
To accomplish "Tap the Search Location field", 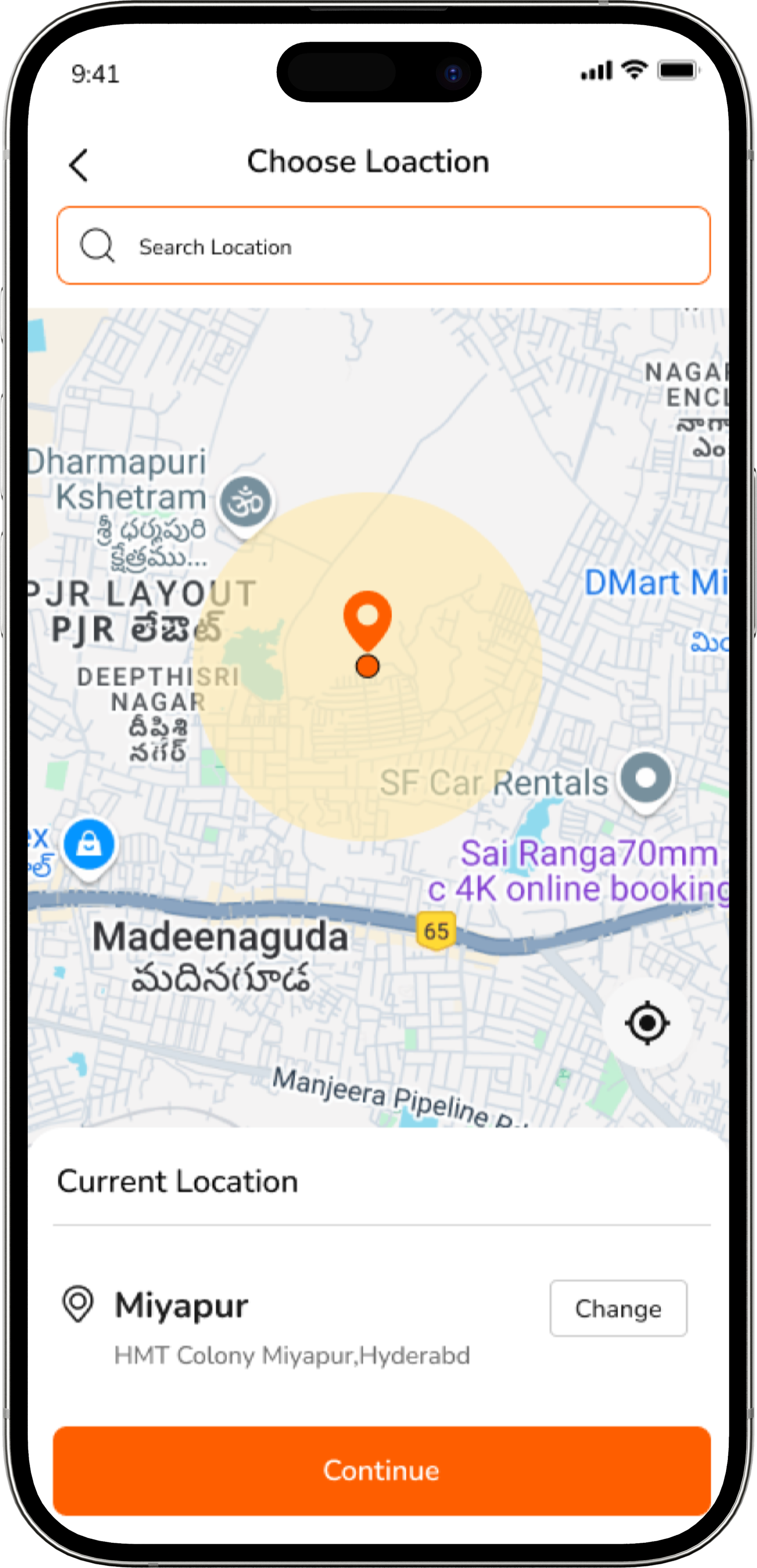I will [x=384, y=246].
